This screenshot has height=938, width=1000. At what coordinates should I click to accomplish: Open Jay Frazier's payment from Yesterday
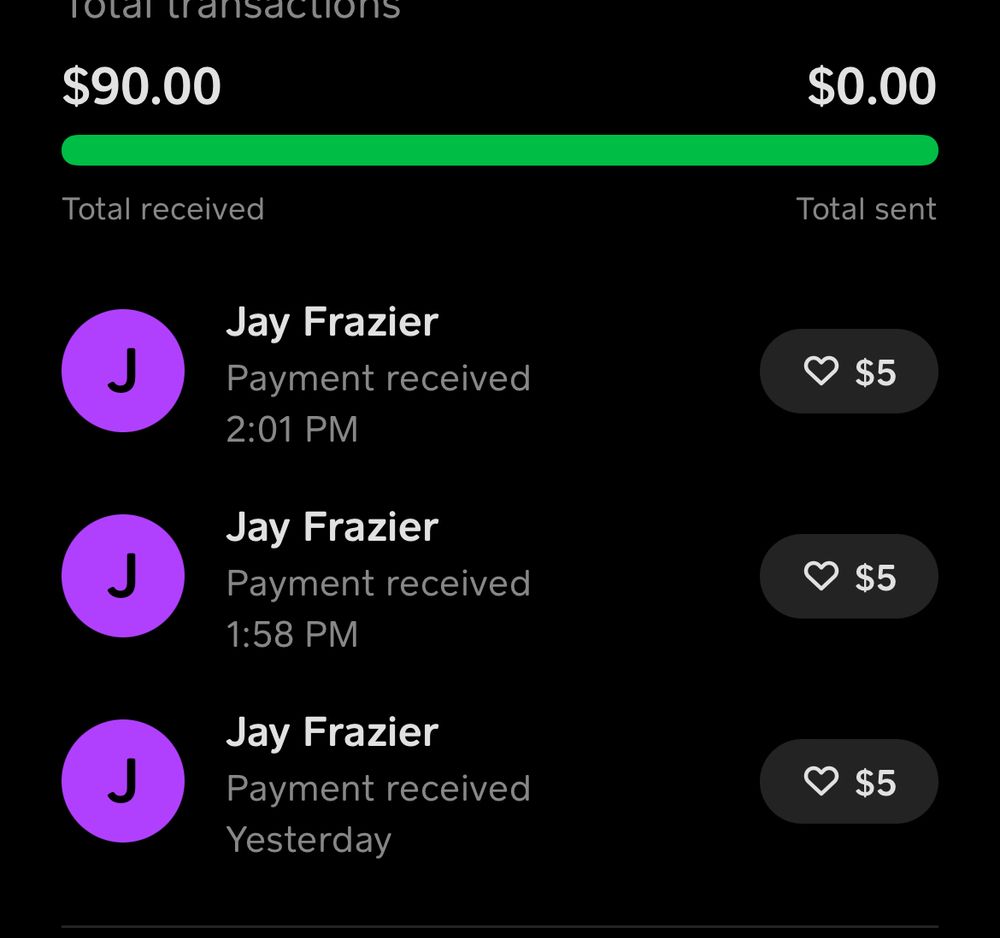[x=378, y=785]
